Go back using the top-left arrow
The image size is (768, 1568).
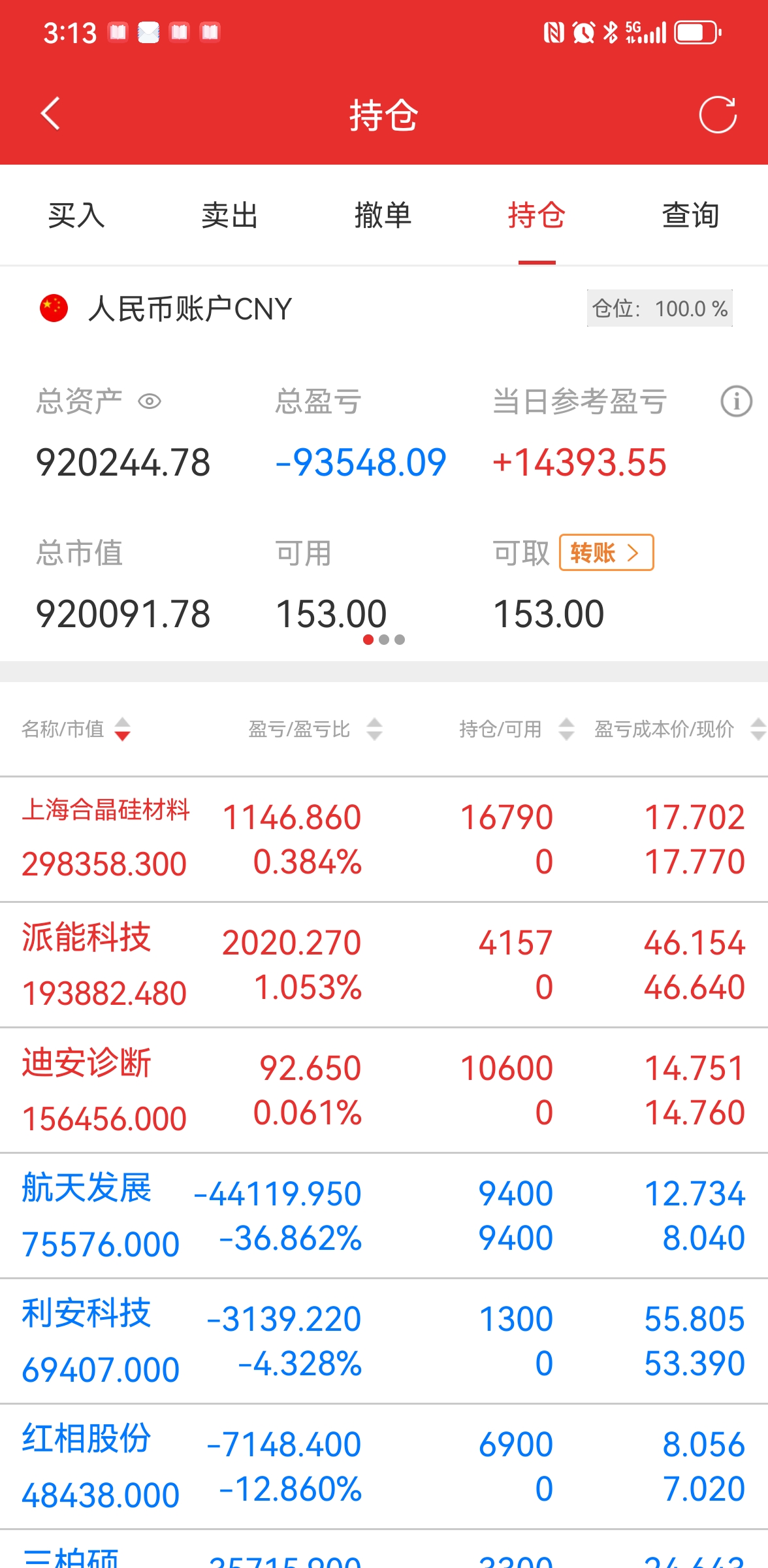51,114
